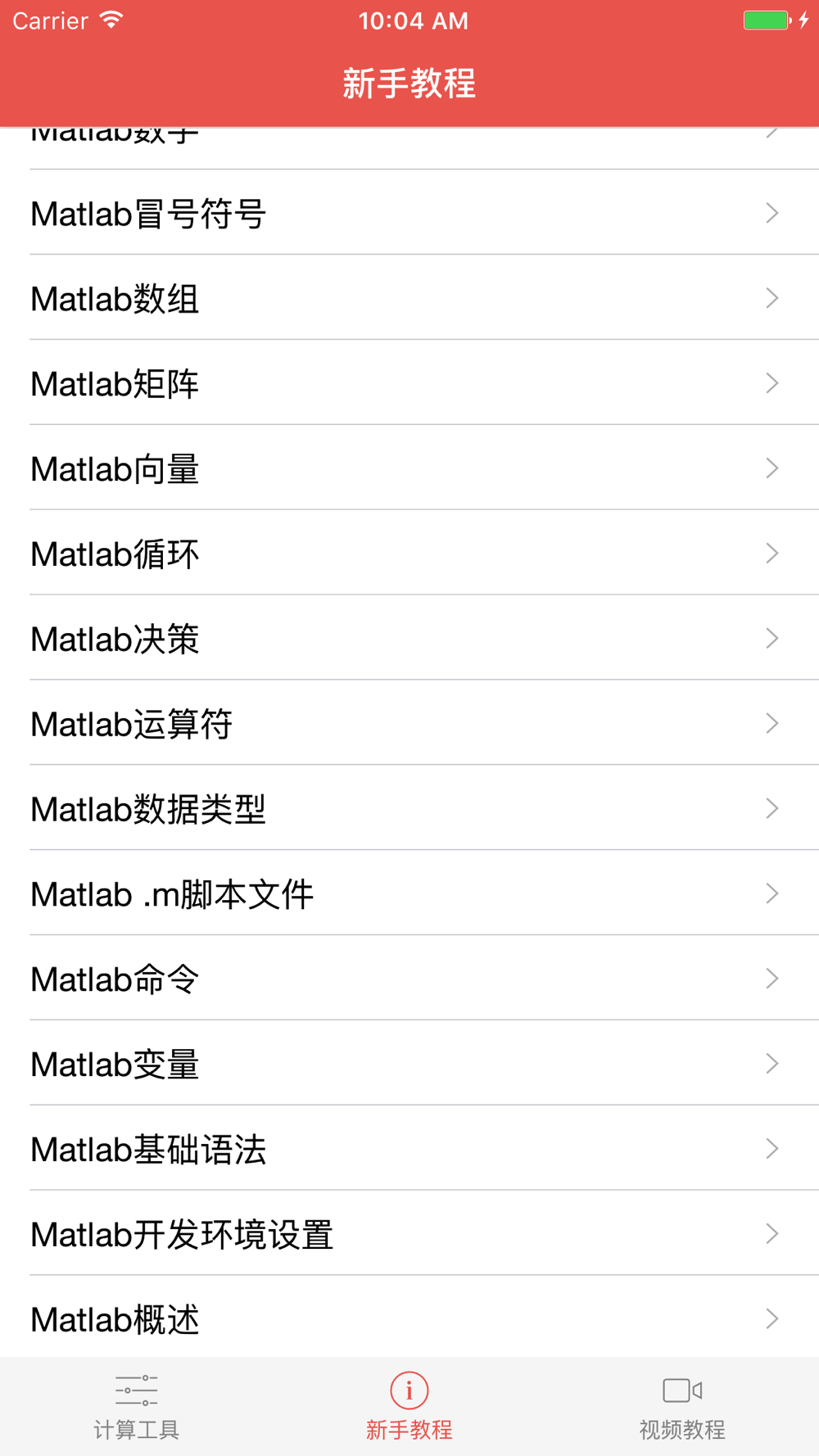Select the Matlab基础语法 row

coord(409,1150)
